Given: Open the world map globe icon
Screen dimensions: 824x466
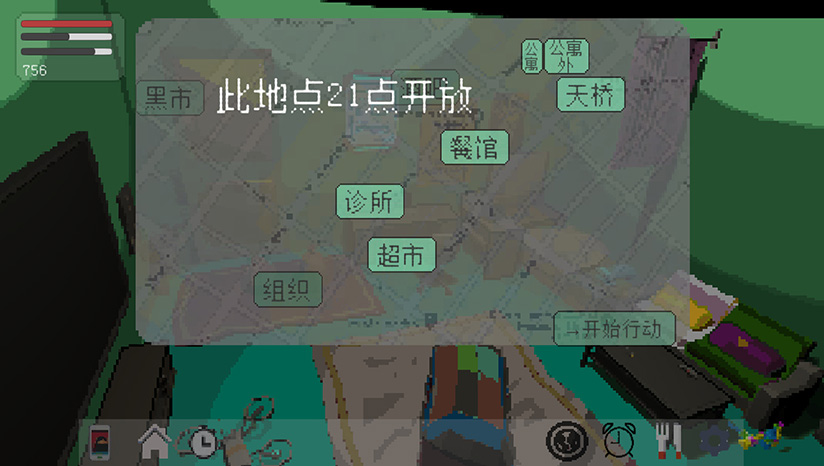Looking at the screenshot, I should (565, 440).
